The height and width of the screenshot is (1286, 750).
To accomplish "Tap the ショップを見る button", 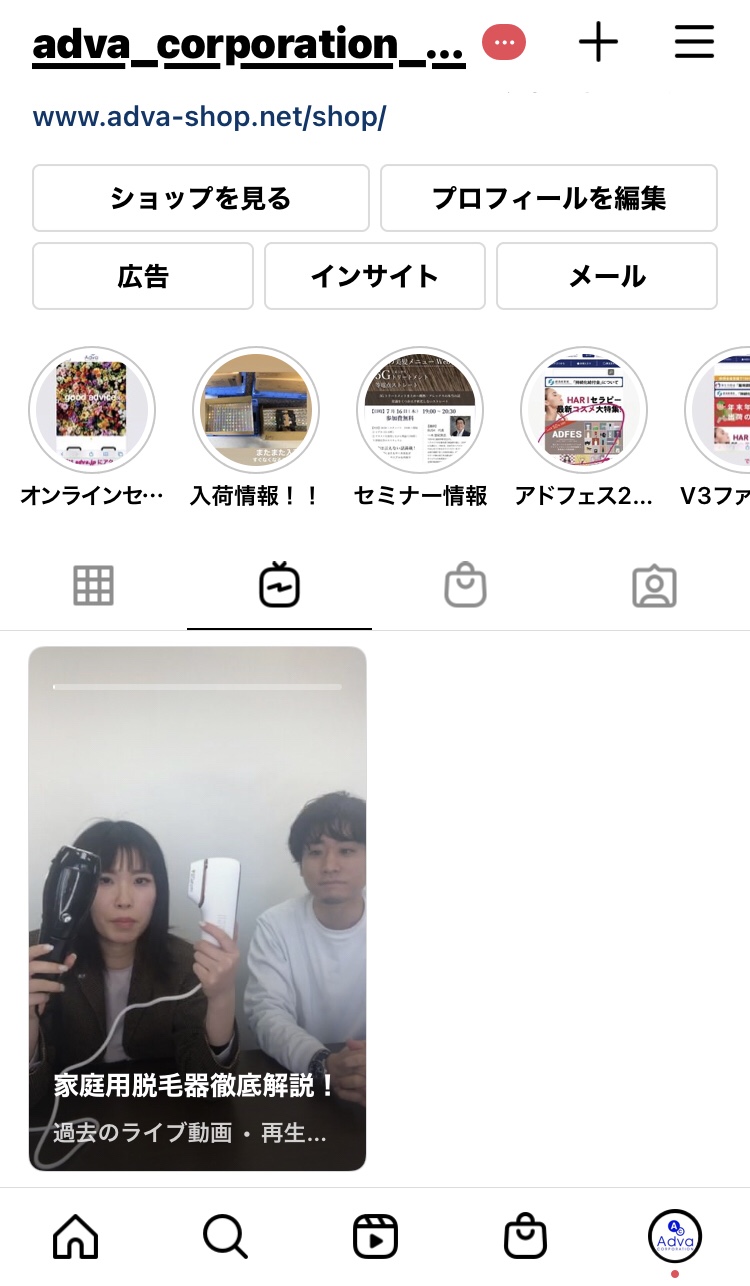I will click(201, 198).
